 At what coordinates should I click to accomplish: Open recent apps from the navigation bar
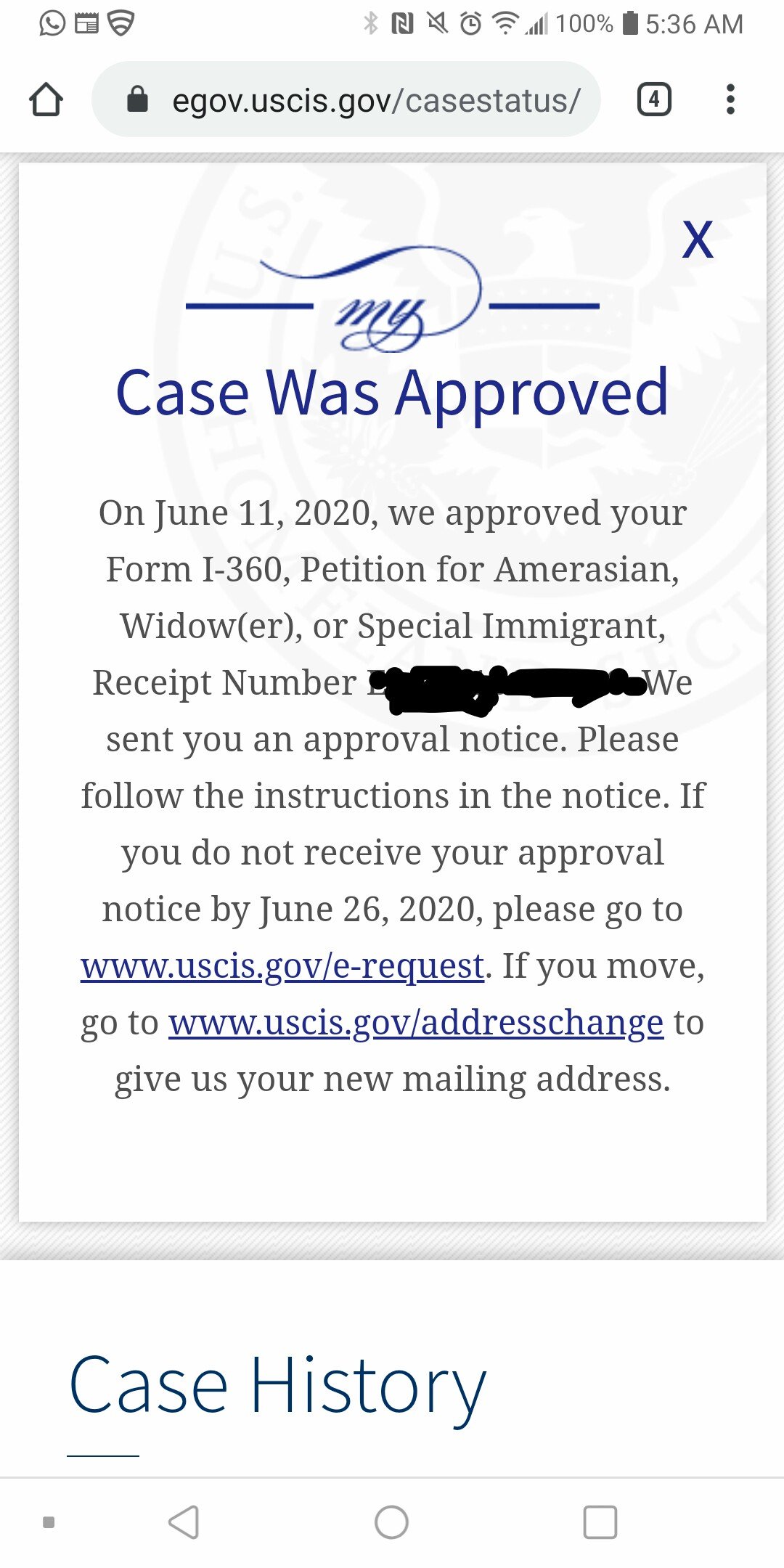click(600, 1522)
